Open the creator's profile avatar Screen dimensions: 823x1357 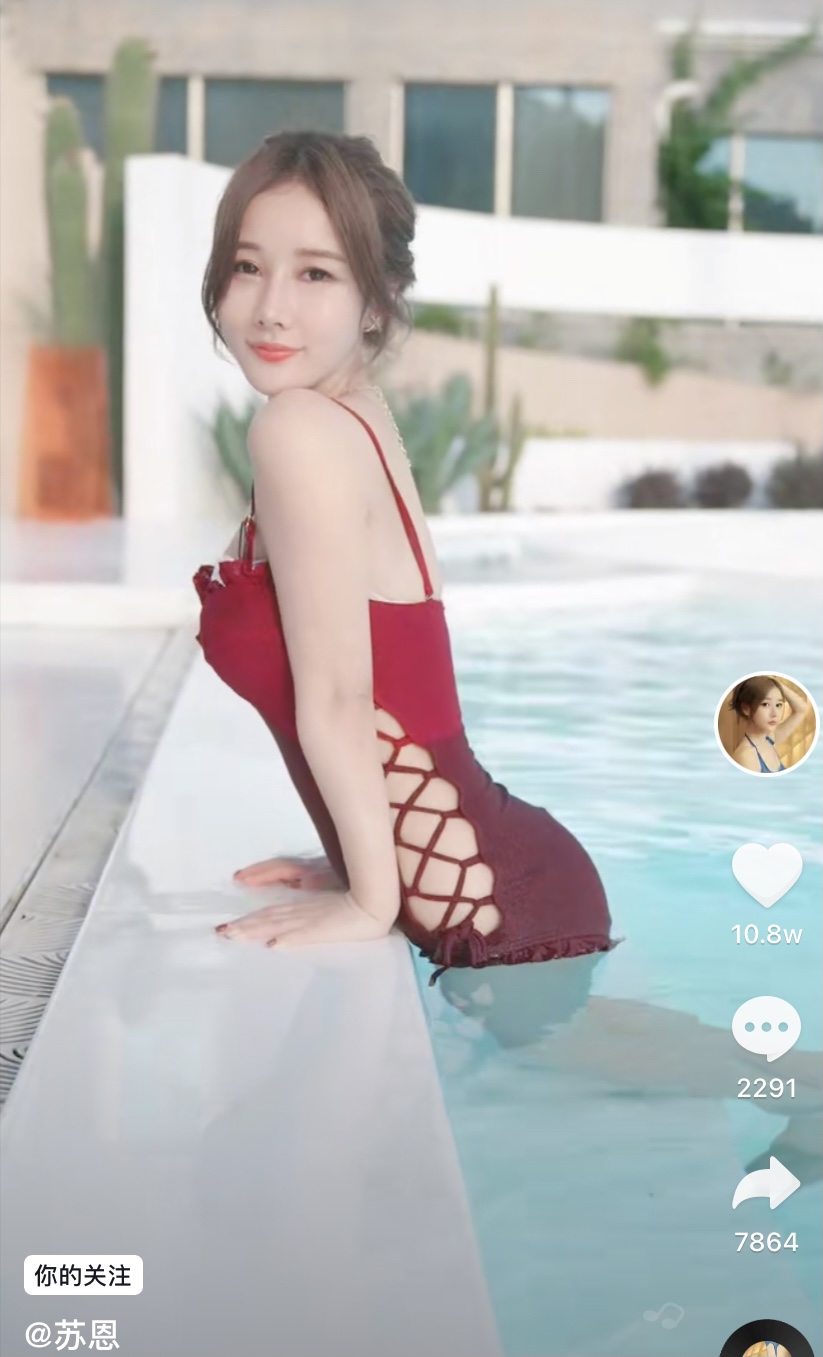(767, 724)
